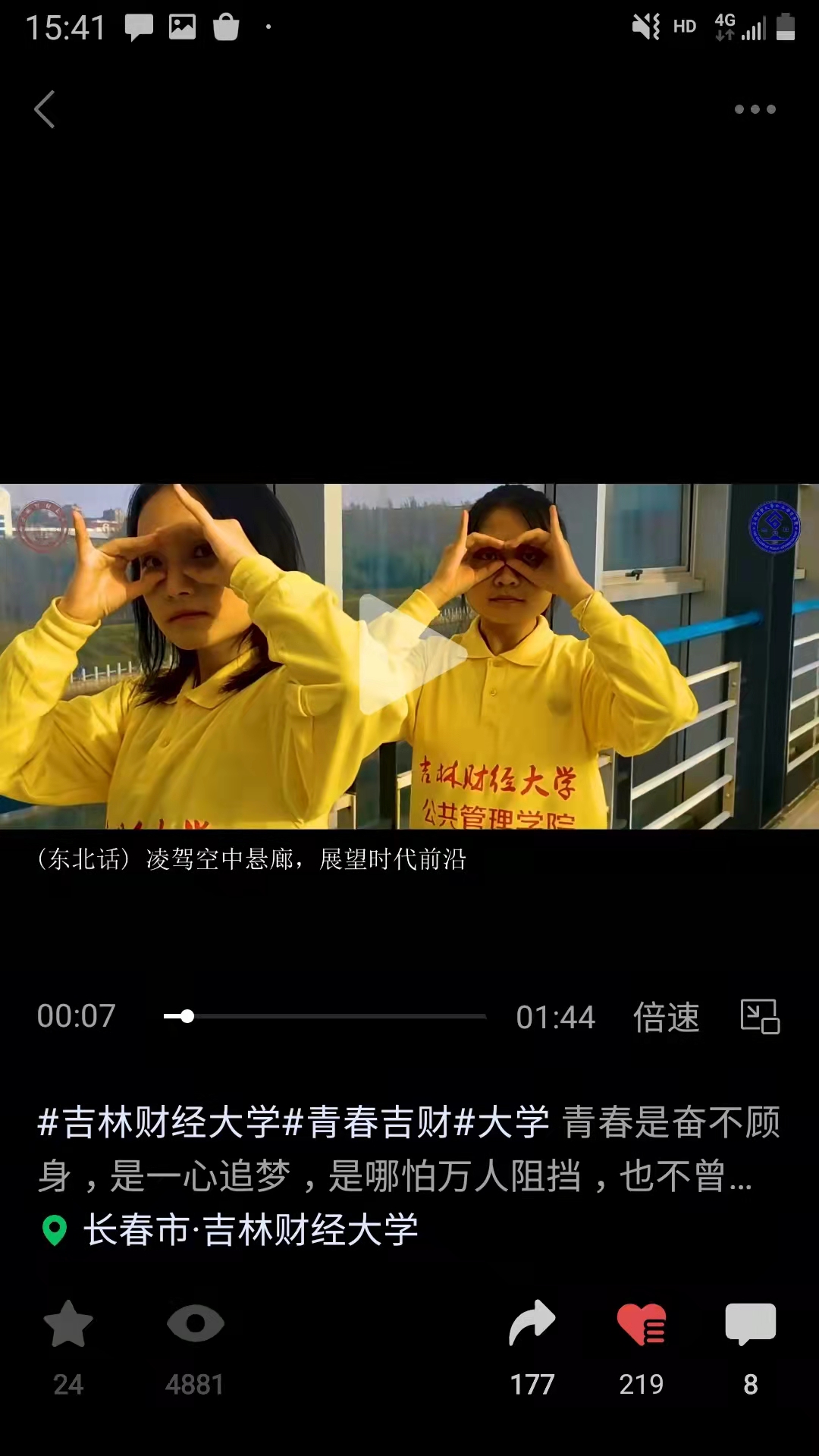Open the #青春吉财 hashtag
Viewport: 819px width, 1456px height.
[x=368, y=1122]
